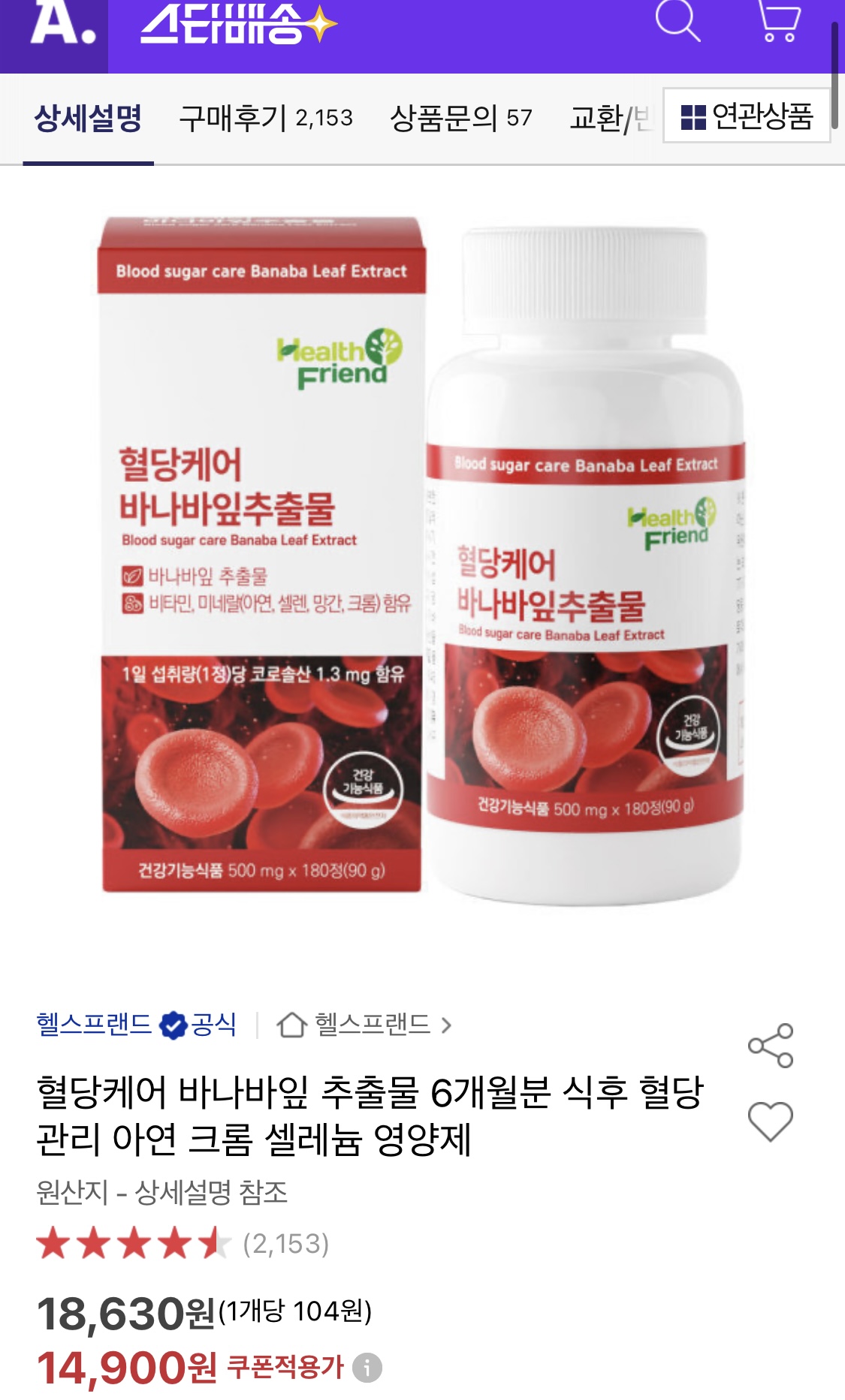
Task: Switch to 상품문의 questions tab
Action: [x=460, y=118]
